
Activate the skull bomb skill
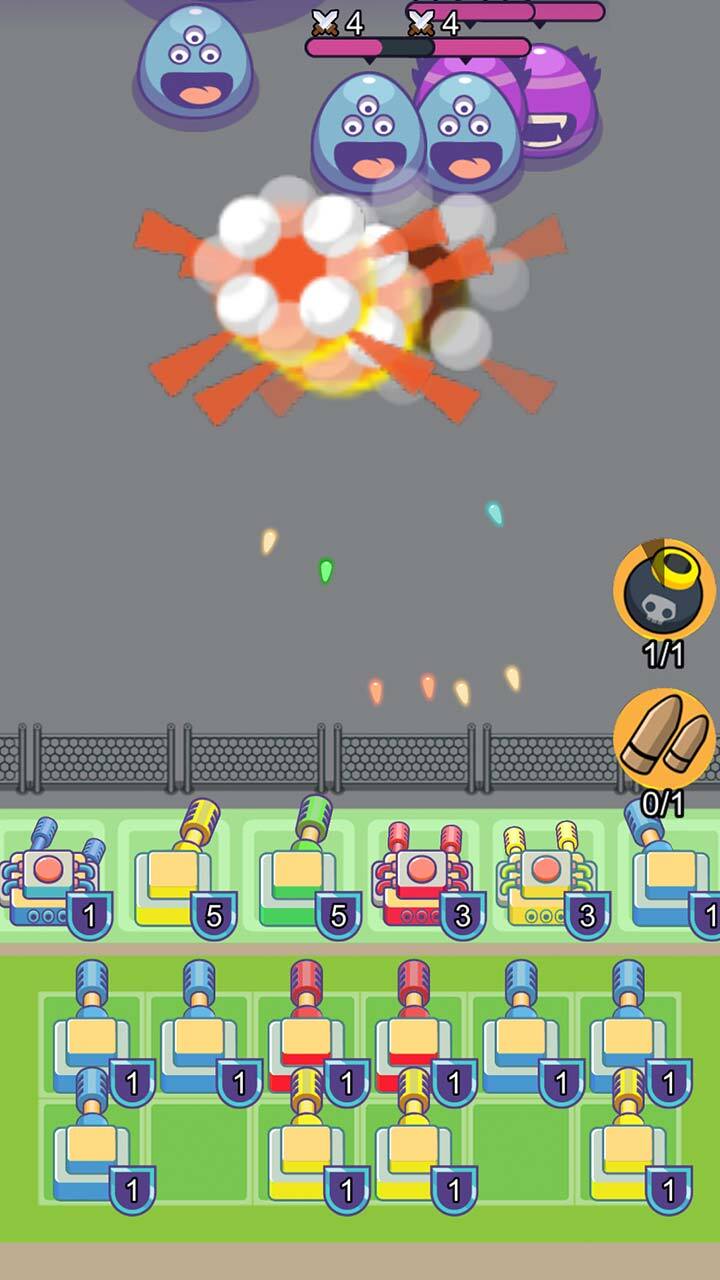pyautogui.click(x=664, y=590)
